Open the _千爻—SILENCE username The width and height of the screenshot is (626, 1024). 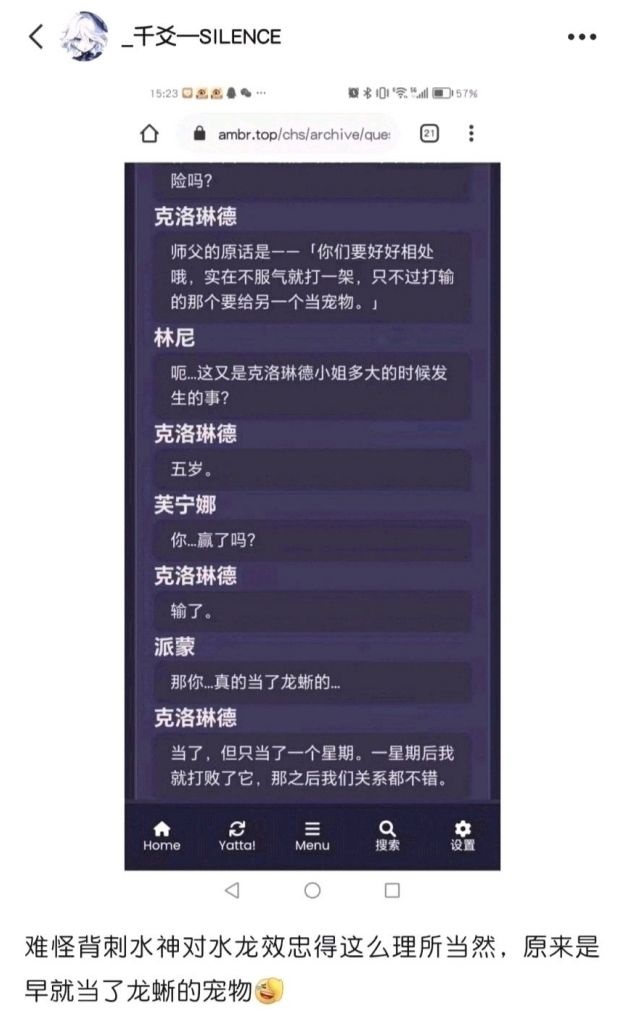point(201,37)
